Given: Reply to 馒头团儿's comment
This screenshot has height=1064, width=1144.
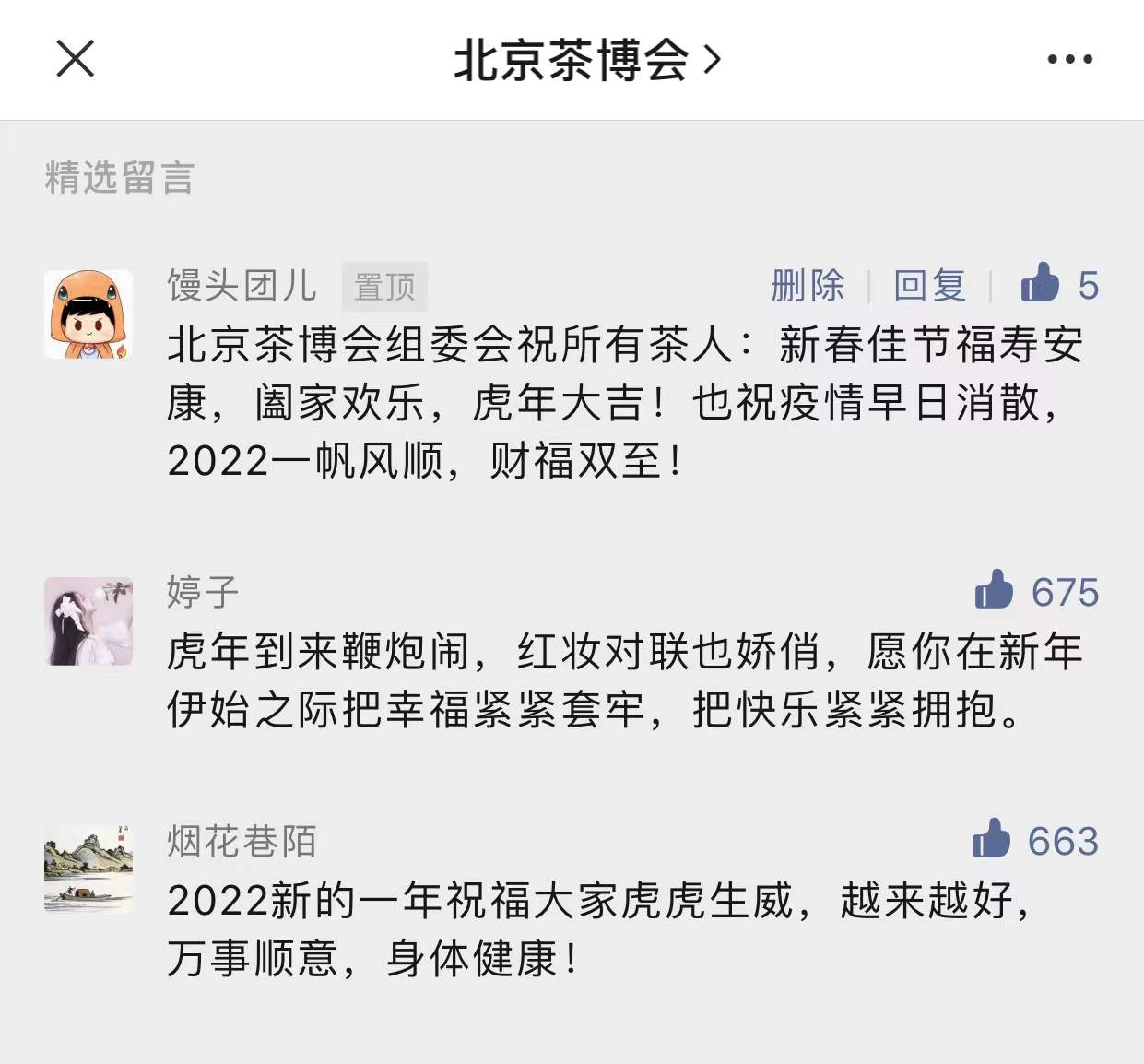Looking at the screenshot, I should 928,286.
